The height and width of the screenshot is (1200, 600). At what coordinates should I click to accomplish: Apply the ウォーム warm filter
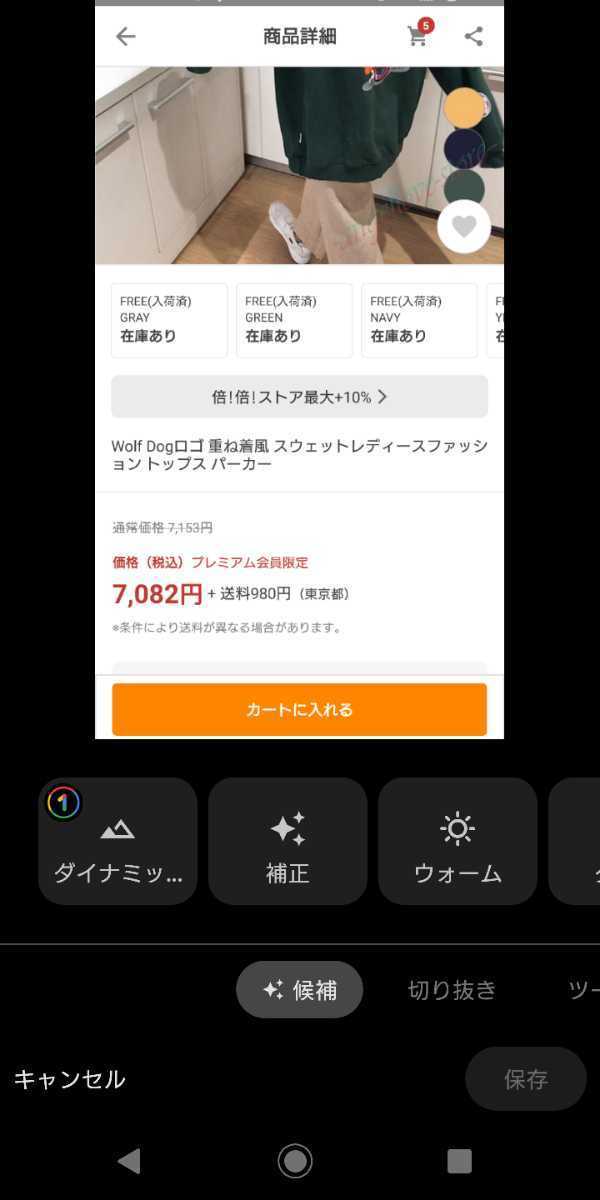click(458, 842)
